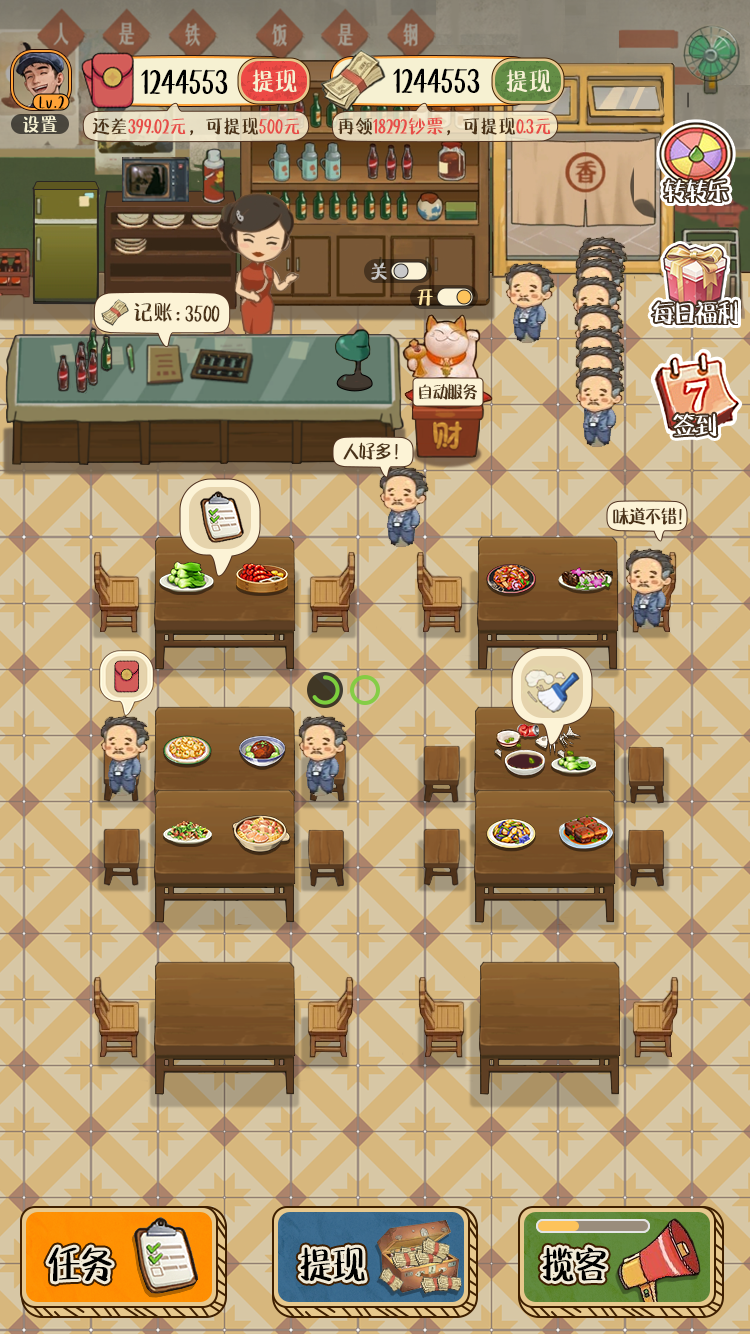Tap the red envelope 提现 button
750x1334 pixels.
[274, 82]
